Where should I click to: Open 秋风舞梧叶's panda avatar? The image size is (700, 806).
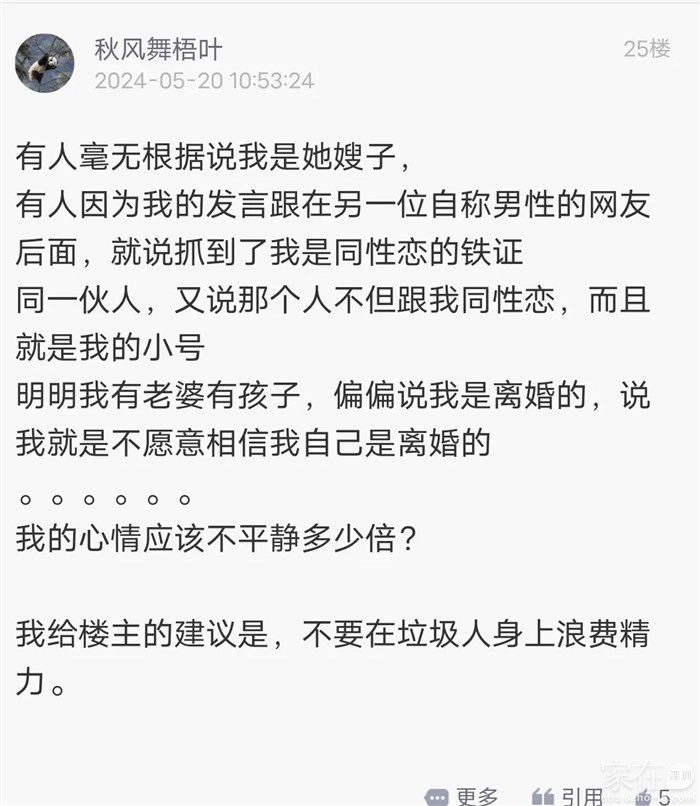(x=45, y=63)
